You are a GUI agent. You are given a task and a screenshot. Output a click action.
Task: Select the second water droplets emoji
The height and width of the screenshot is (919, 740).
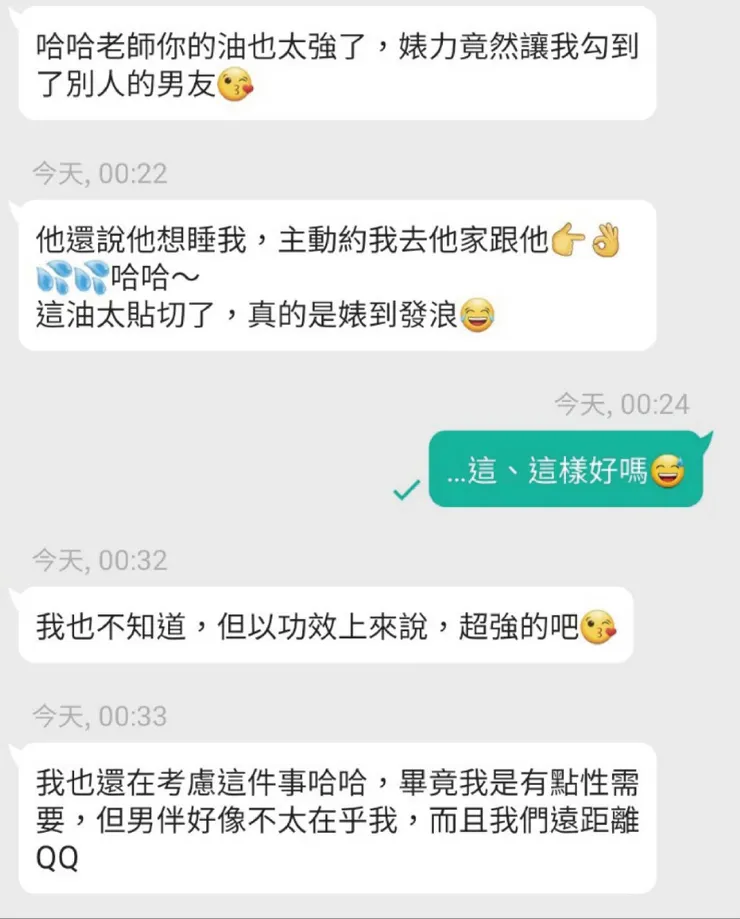coord(91,277)
